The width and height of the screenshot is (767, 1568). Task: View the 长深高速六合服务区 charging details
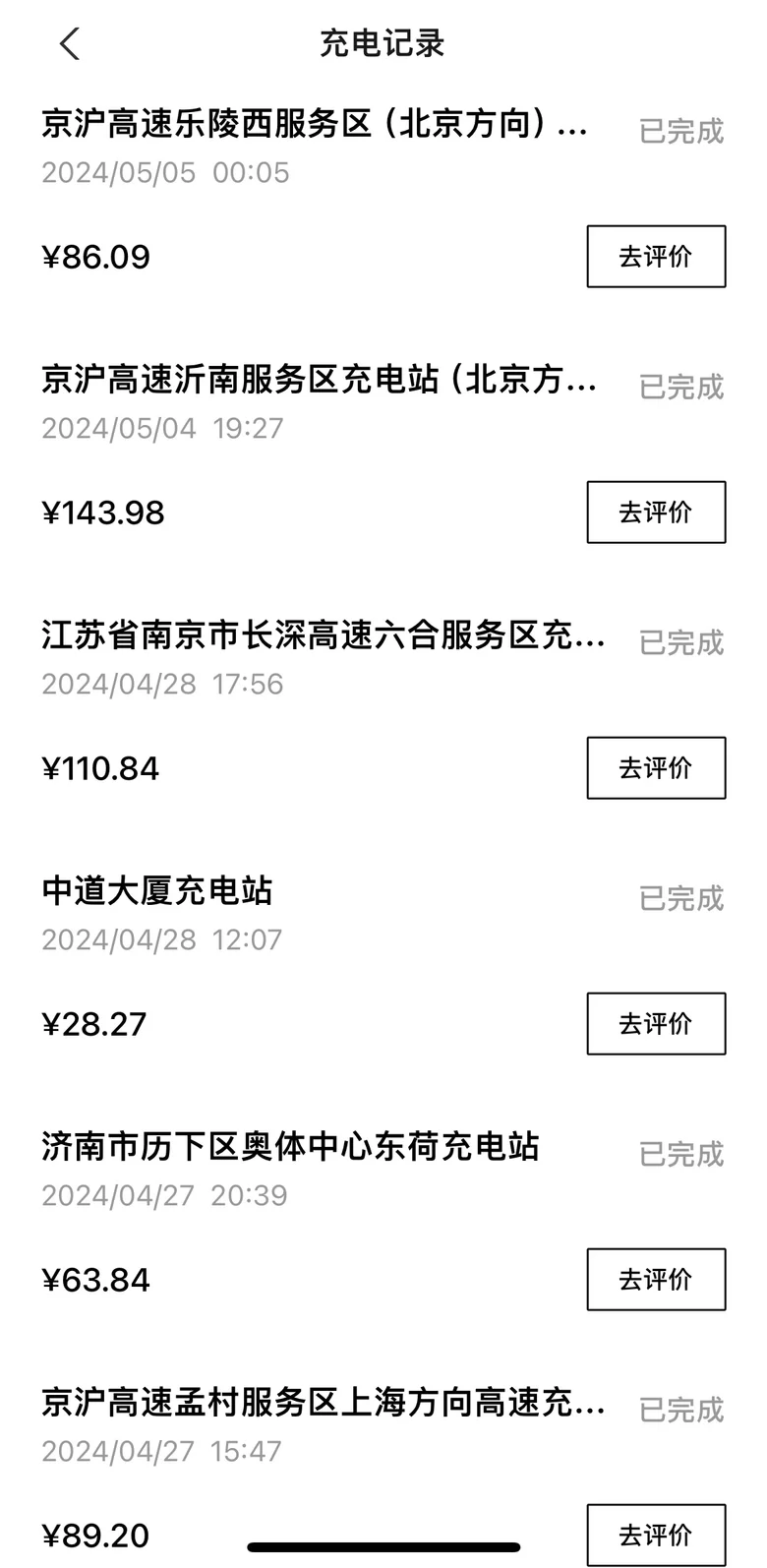(323, 637)
